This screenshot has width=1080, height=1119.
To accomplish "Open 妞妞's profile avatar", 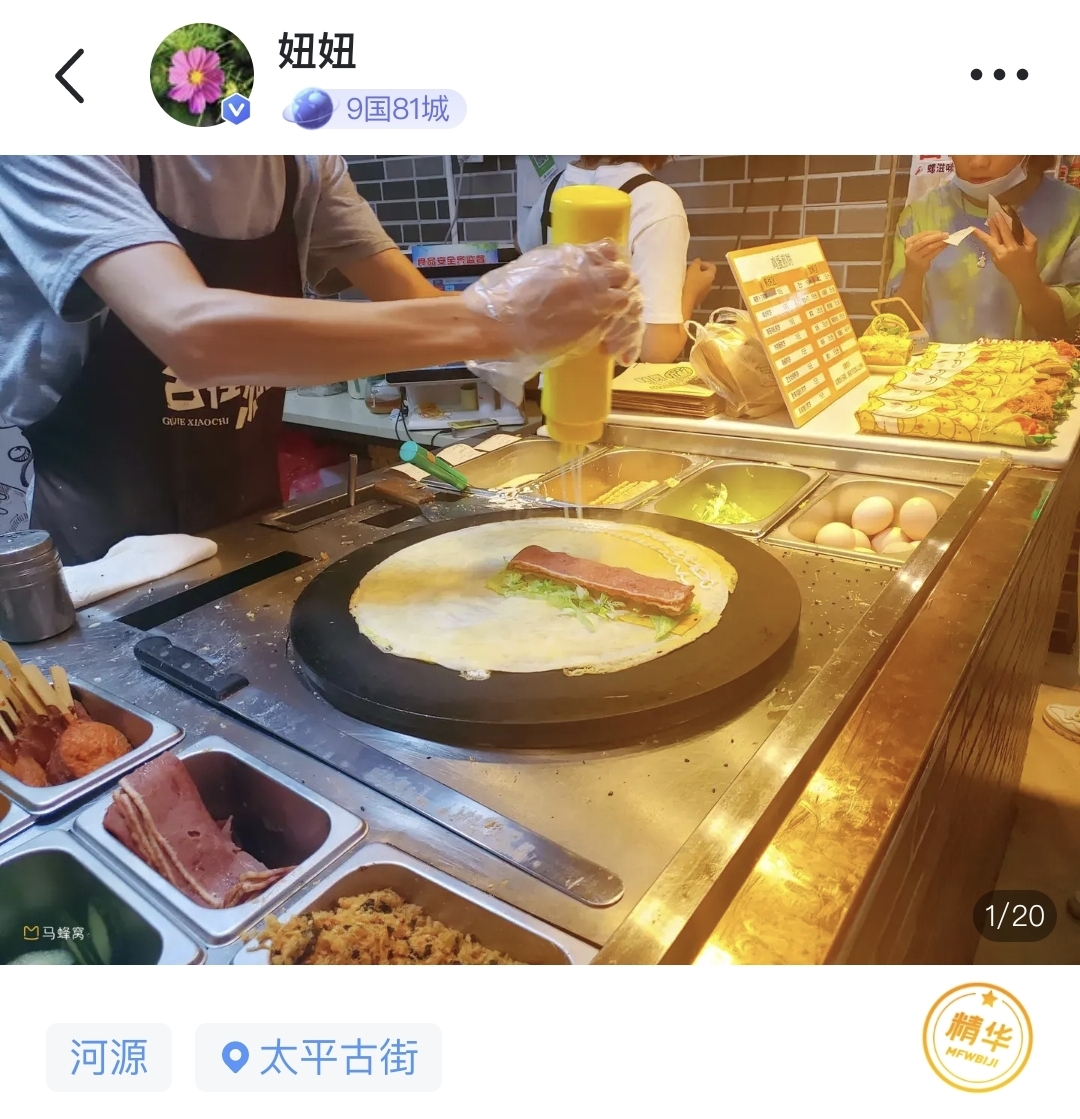I will (201, 75).
